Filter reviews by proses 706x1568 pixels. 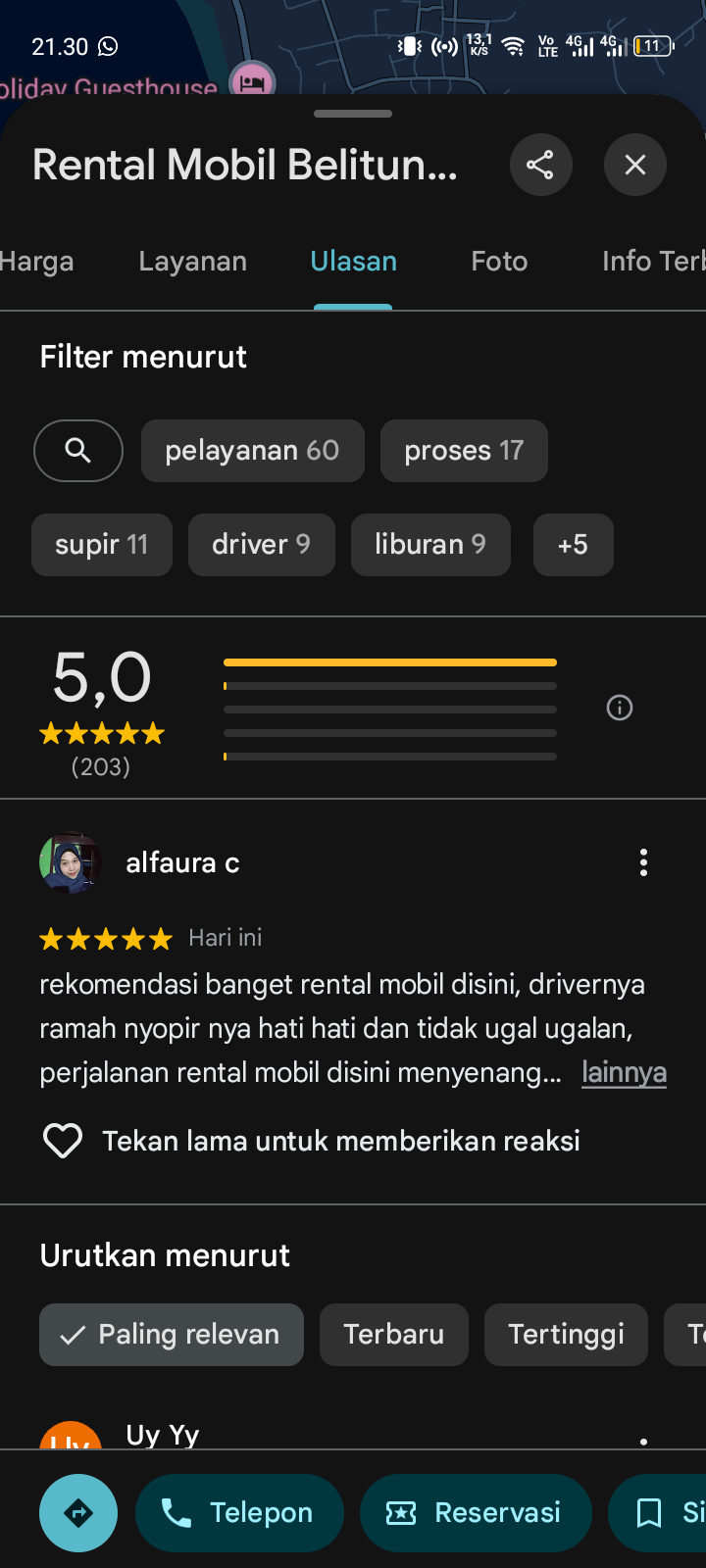coord(464,451)
